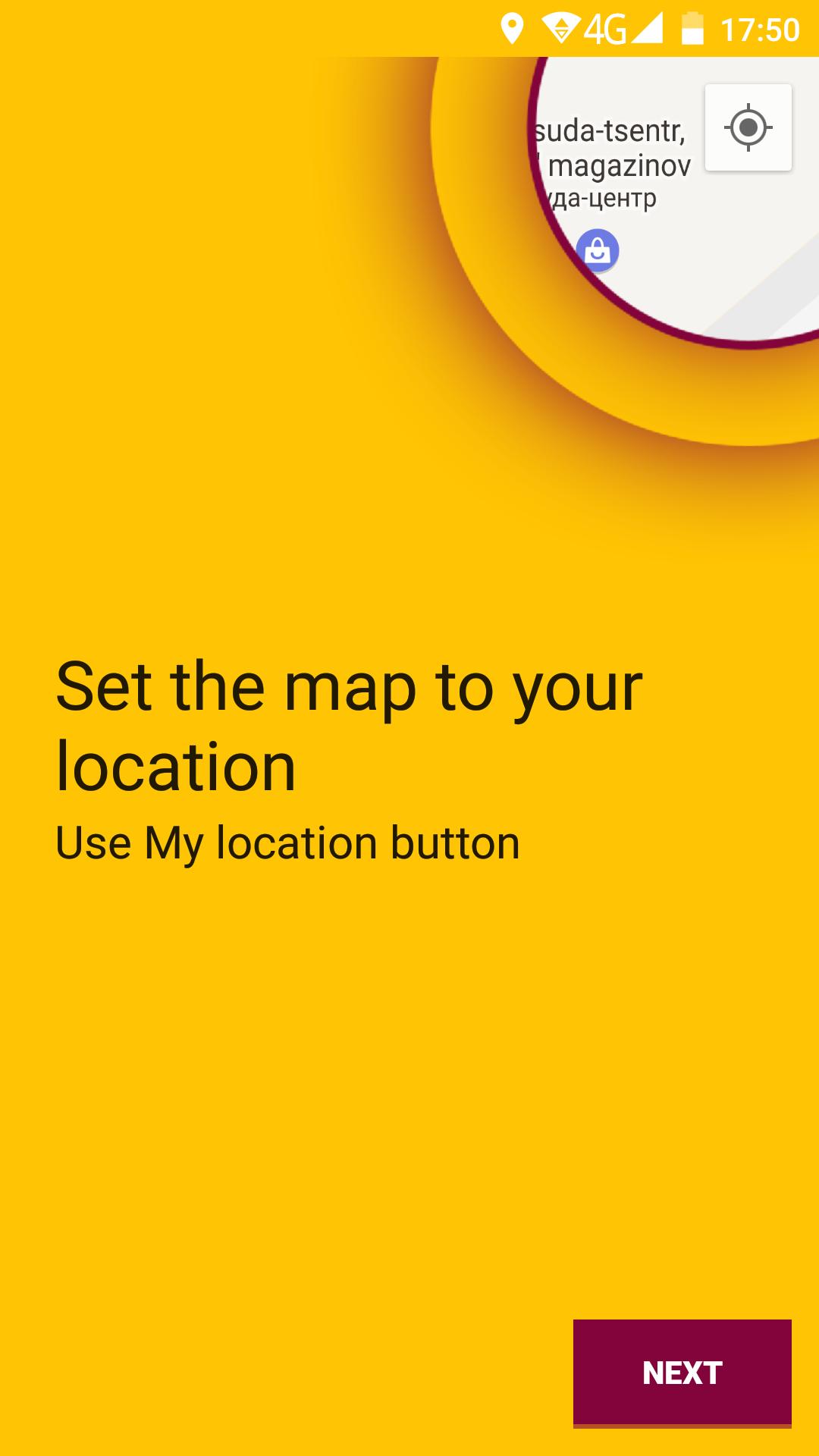Tap NEXT to continue the tutorial
Screen dimensions: 819x1456
coord(682,1373)
